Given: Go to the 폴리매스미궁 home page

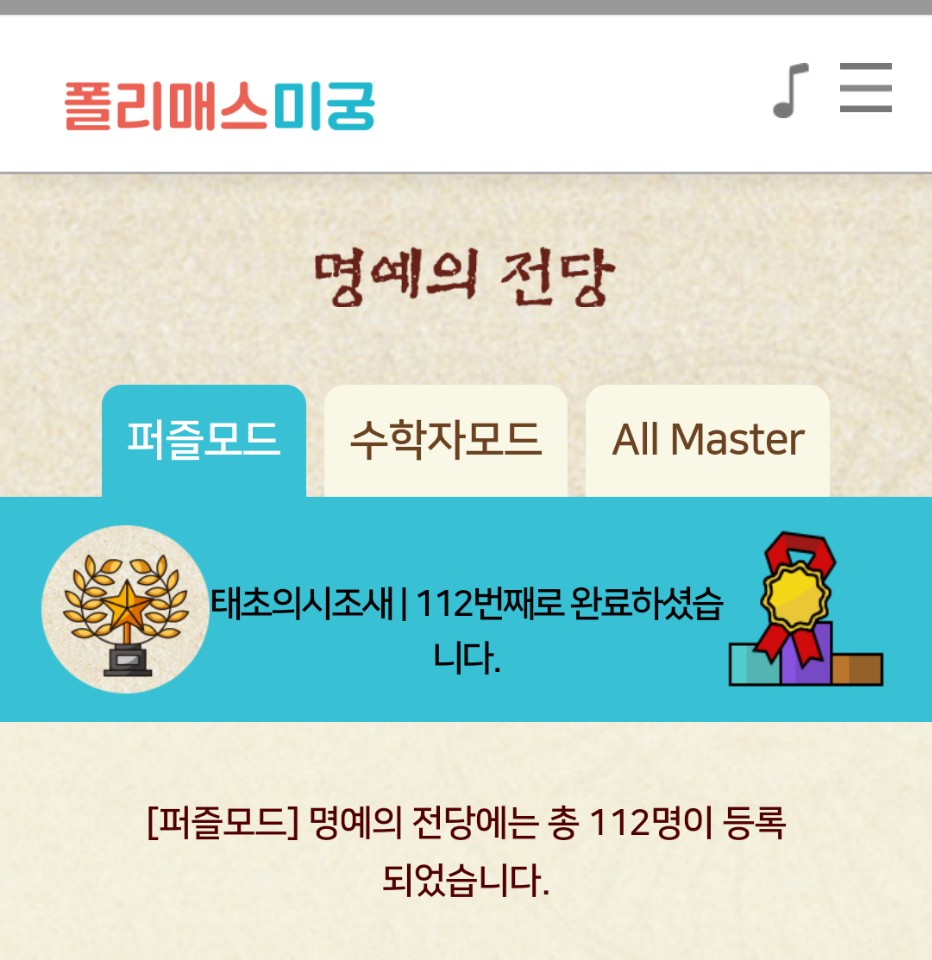Looking at the screenshot, I should tap(220, 106).
